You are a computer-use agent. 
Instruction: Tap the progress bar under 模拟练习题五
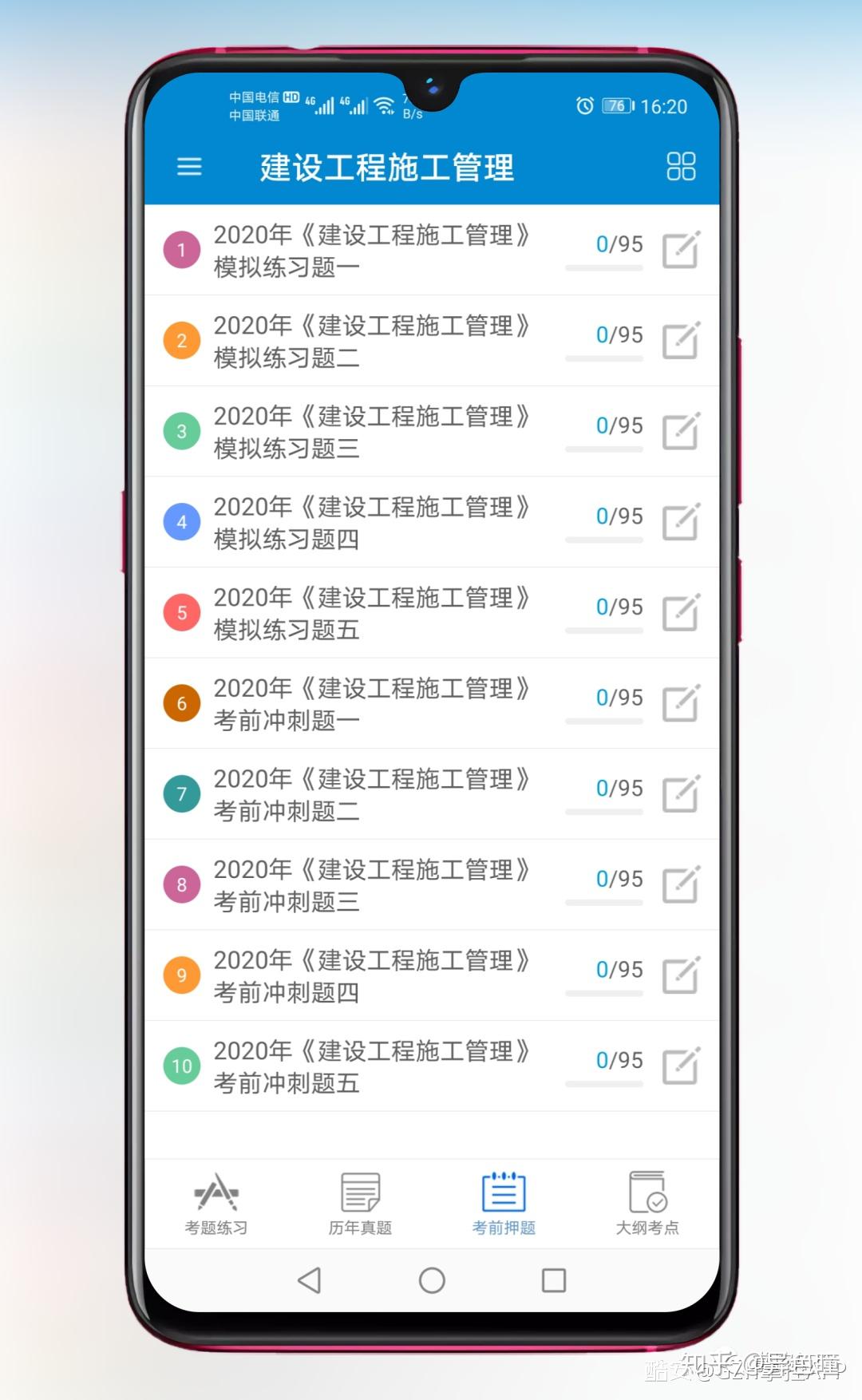(x=603, y=630)
